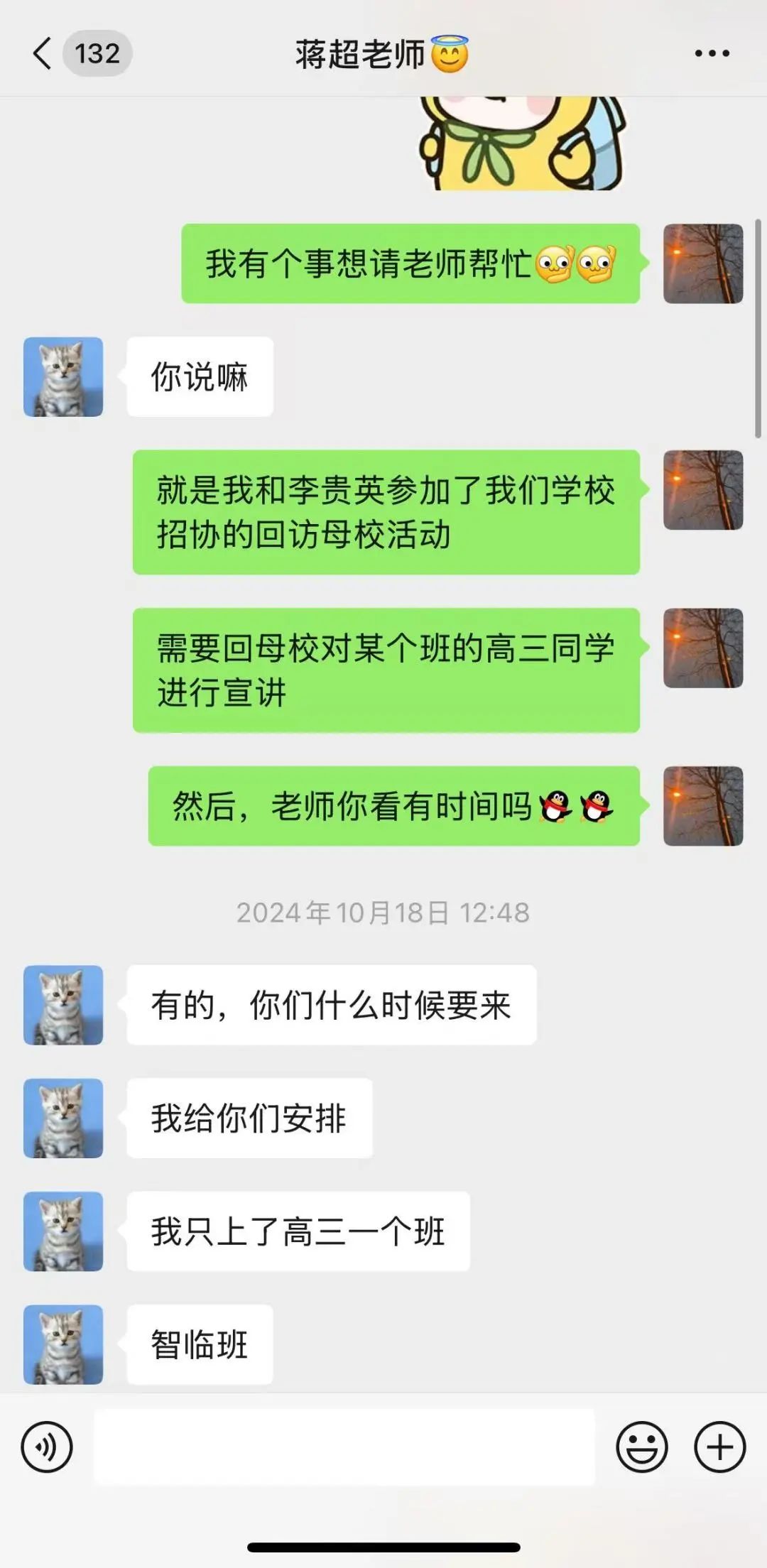This screenshot has height=1568, width=767.
Task: Open my avatar beside 我有个事想请老师帮忙
Action: pyautogui.click(x=702, y=263)
